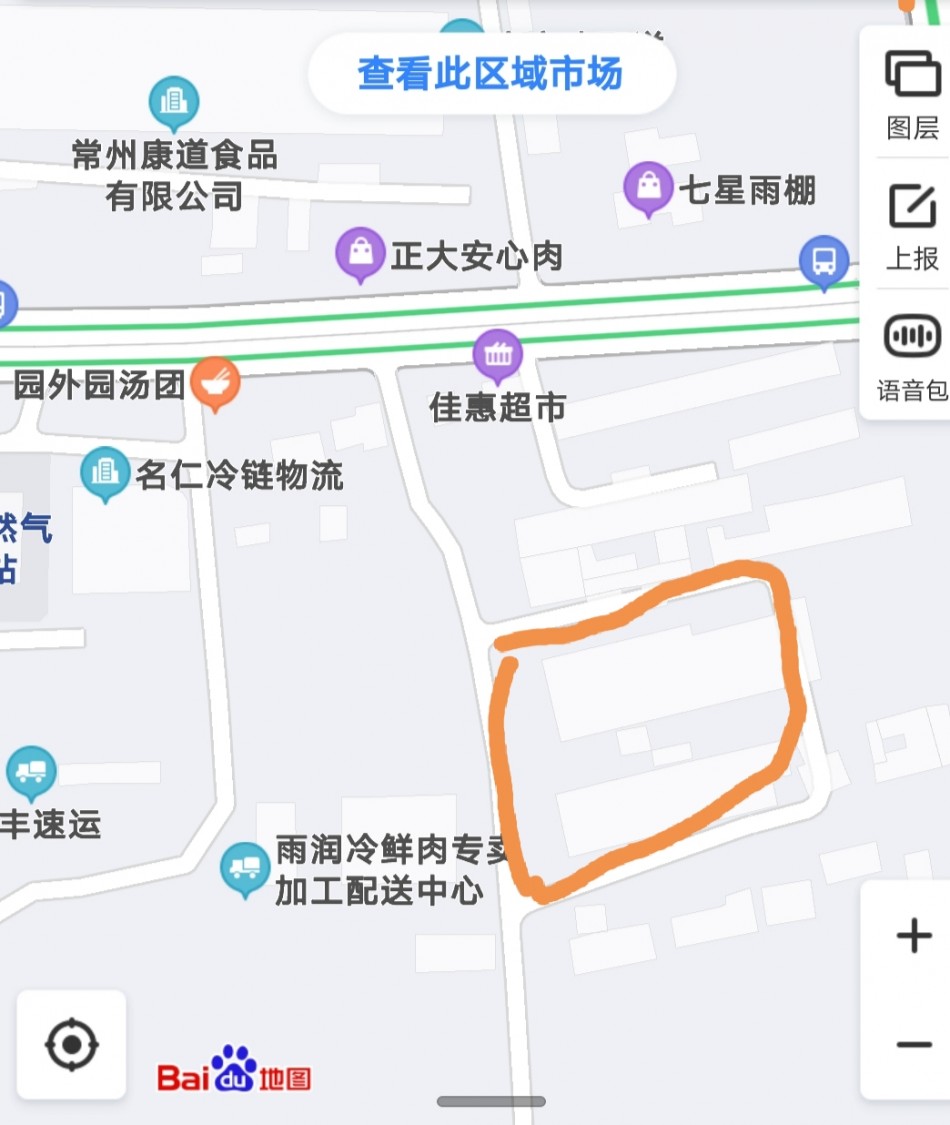Open the 正大安心肉 shop marker
The height and width of the screenshot is (1125, 950).
pyautogui.click(x=361, y=254)
